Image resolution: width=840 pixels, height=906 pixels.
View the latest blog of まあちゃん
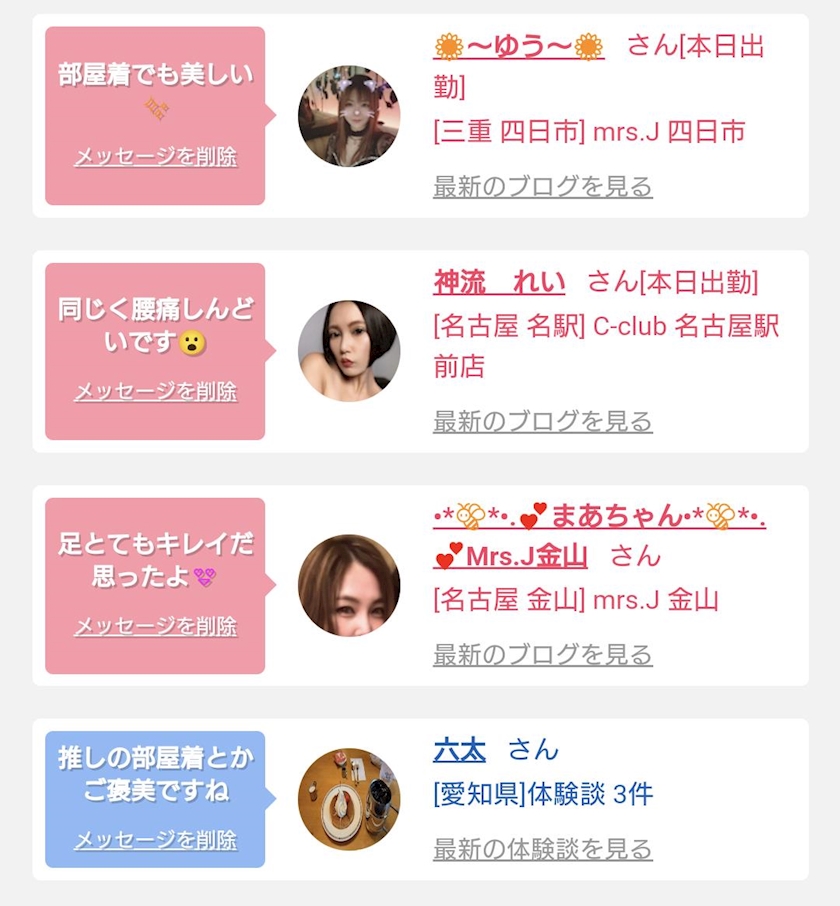click(x=542, y=655)
